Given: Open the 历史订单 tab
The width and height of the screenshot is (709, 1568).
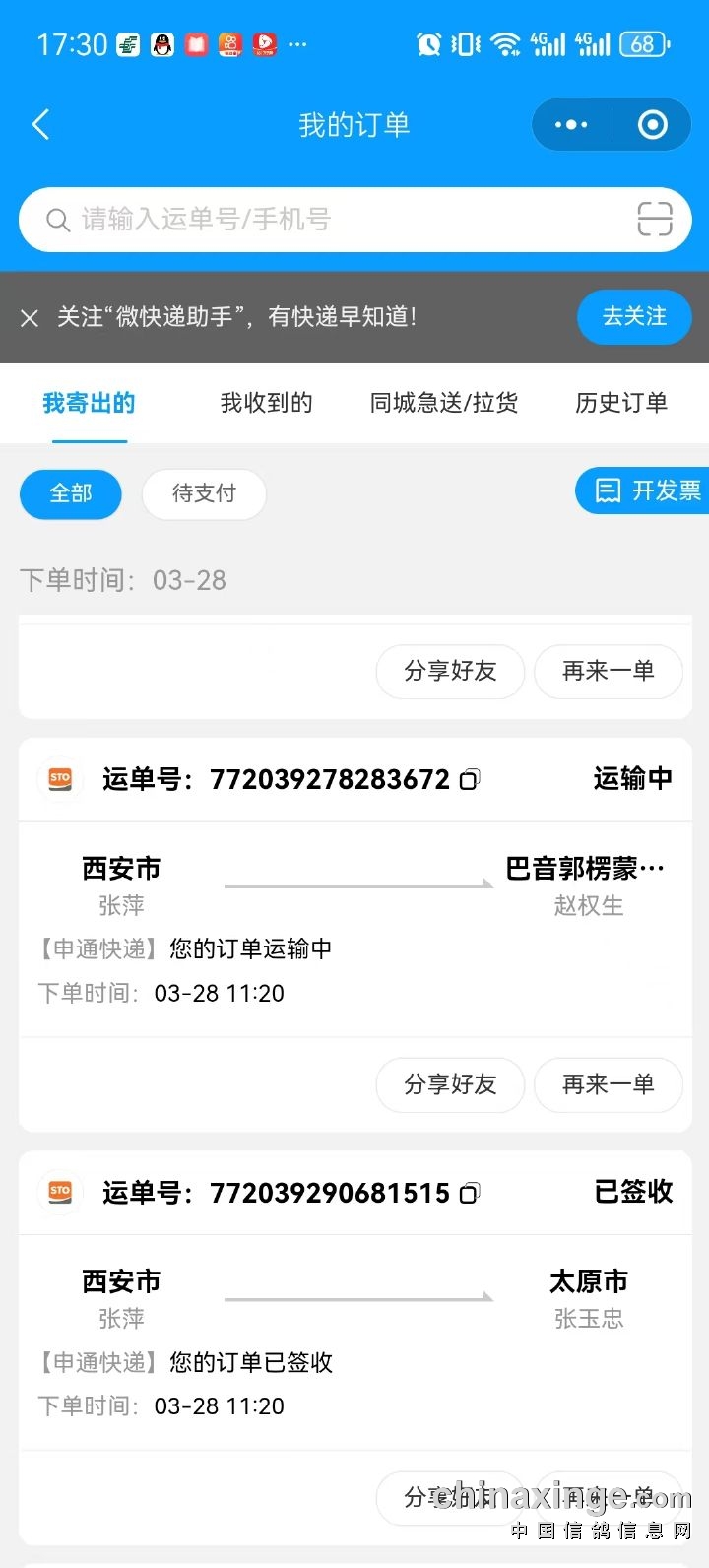Looking at the screenshot, I should pos(621,403).
